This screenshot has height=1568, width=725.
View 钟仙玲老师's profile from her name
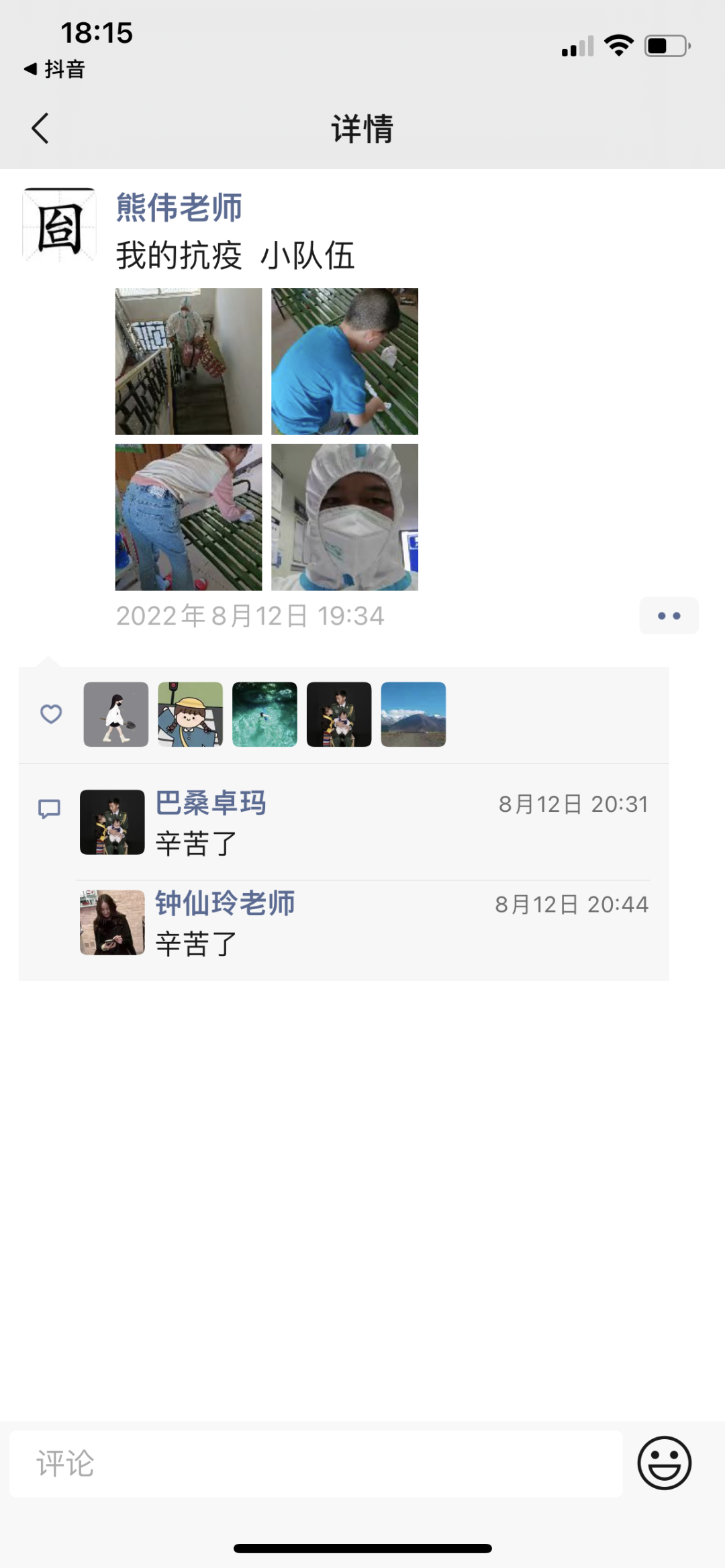point(225,903)
